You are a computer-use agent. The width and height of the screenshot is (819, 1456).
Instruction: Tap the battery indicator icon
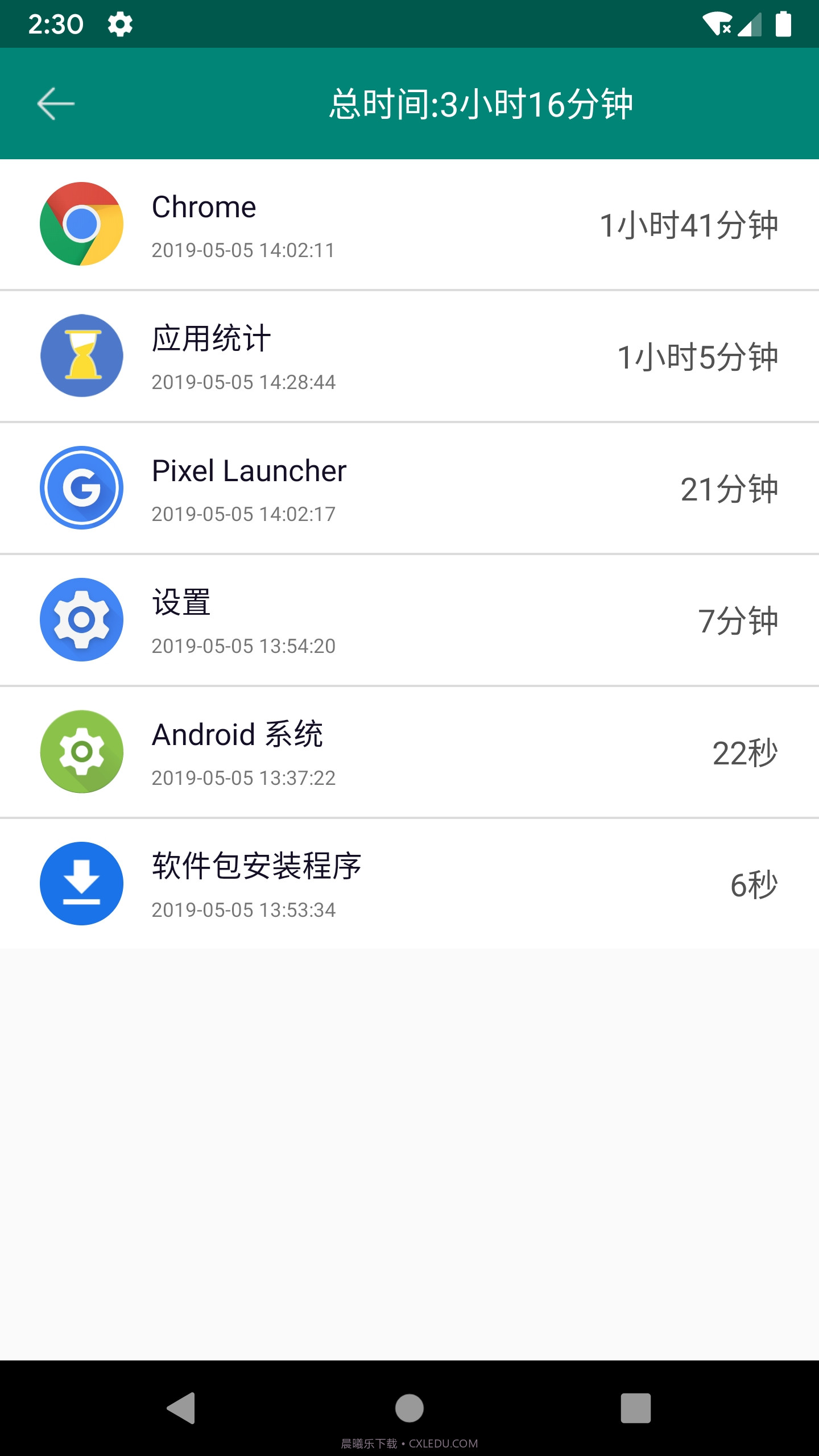(x=783, y=24)
